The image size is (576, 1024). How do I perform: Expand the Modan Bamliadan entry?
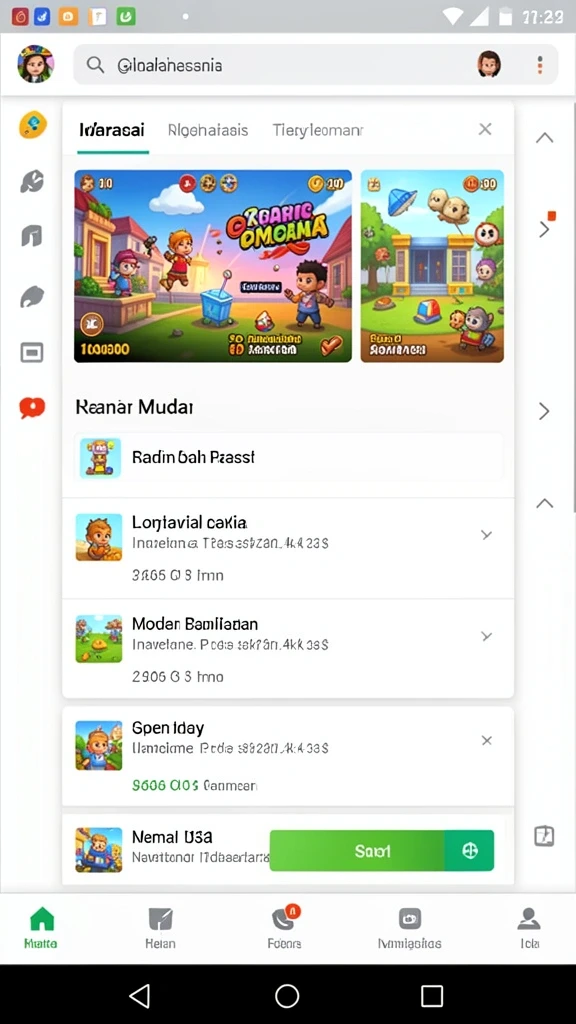[486, 636]
